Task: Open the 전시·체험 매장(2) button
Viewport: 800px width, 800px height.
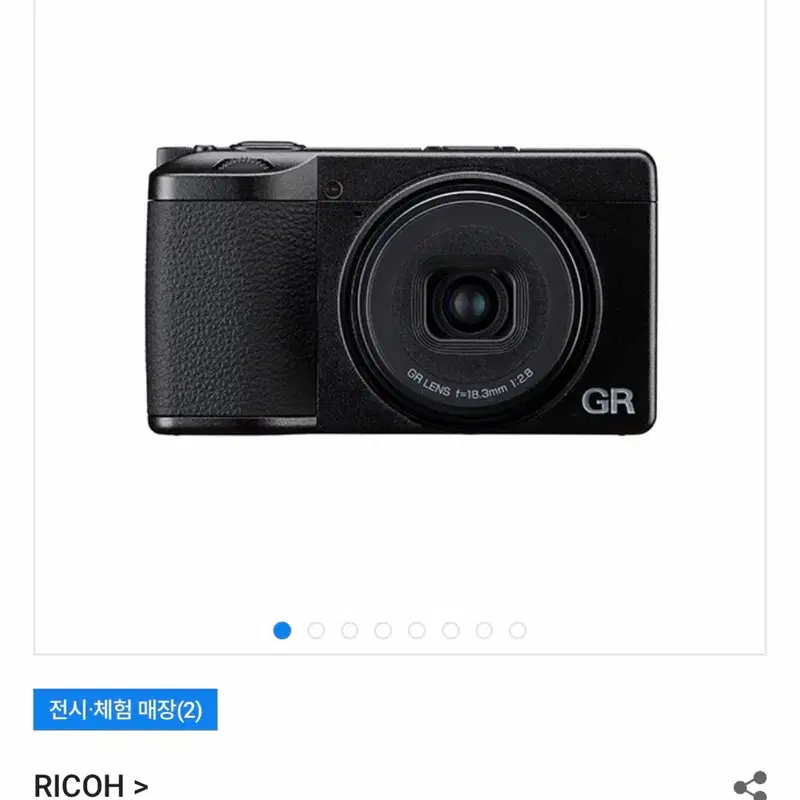Action: tap(125, 709)
